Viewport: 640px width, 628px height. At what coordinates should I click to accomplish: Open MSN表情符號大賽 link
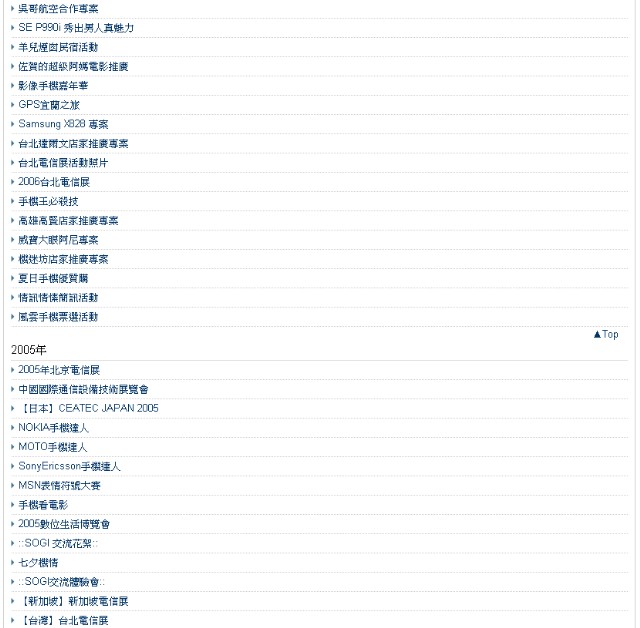coord(59,485)
